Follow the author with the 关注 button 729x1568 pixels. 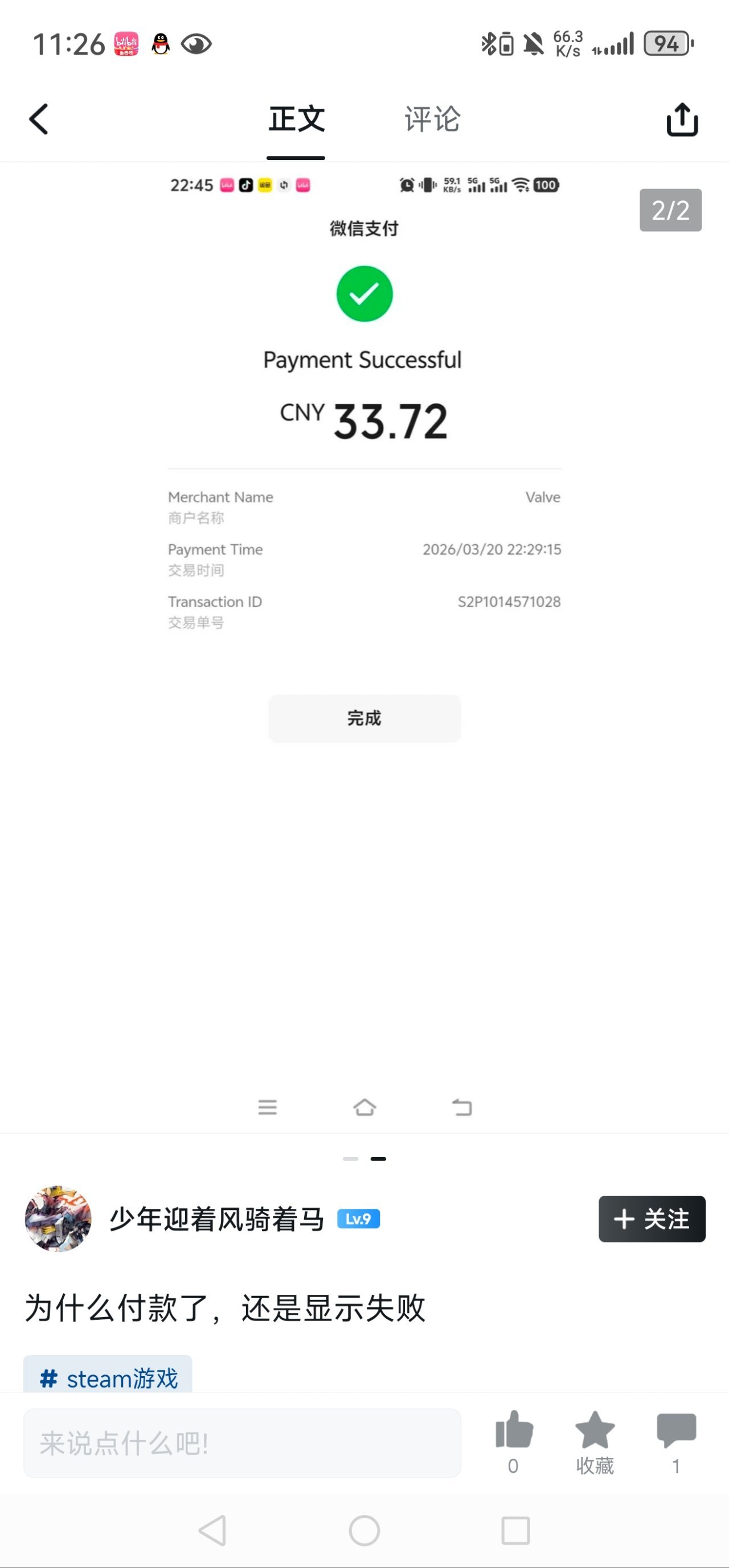(651, 1219)
